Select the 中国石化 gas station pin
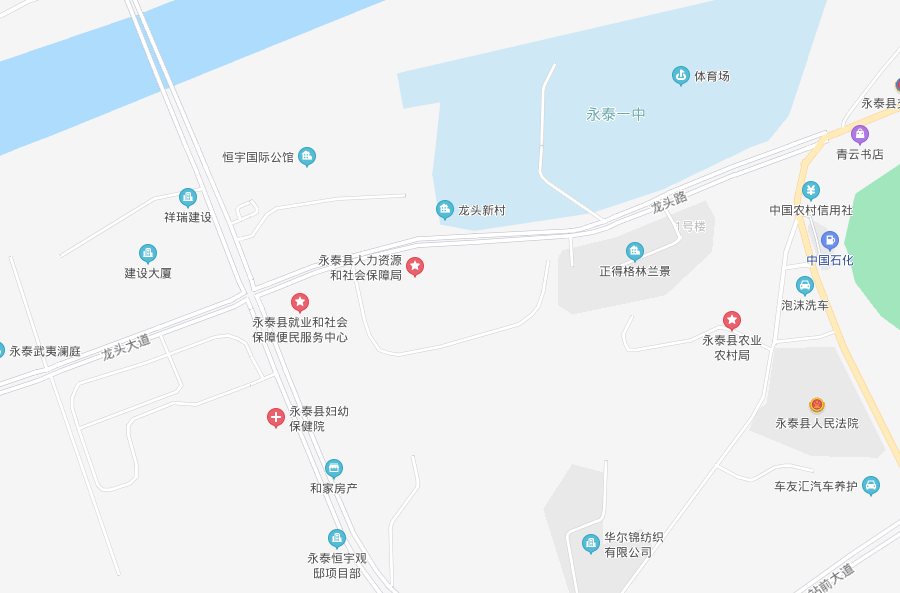The image size is (900, 593). pos(829,240)
